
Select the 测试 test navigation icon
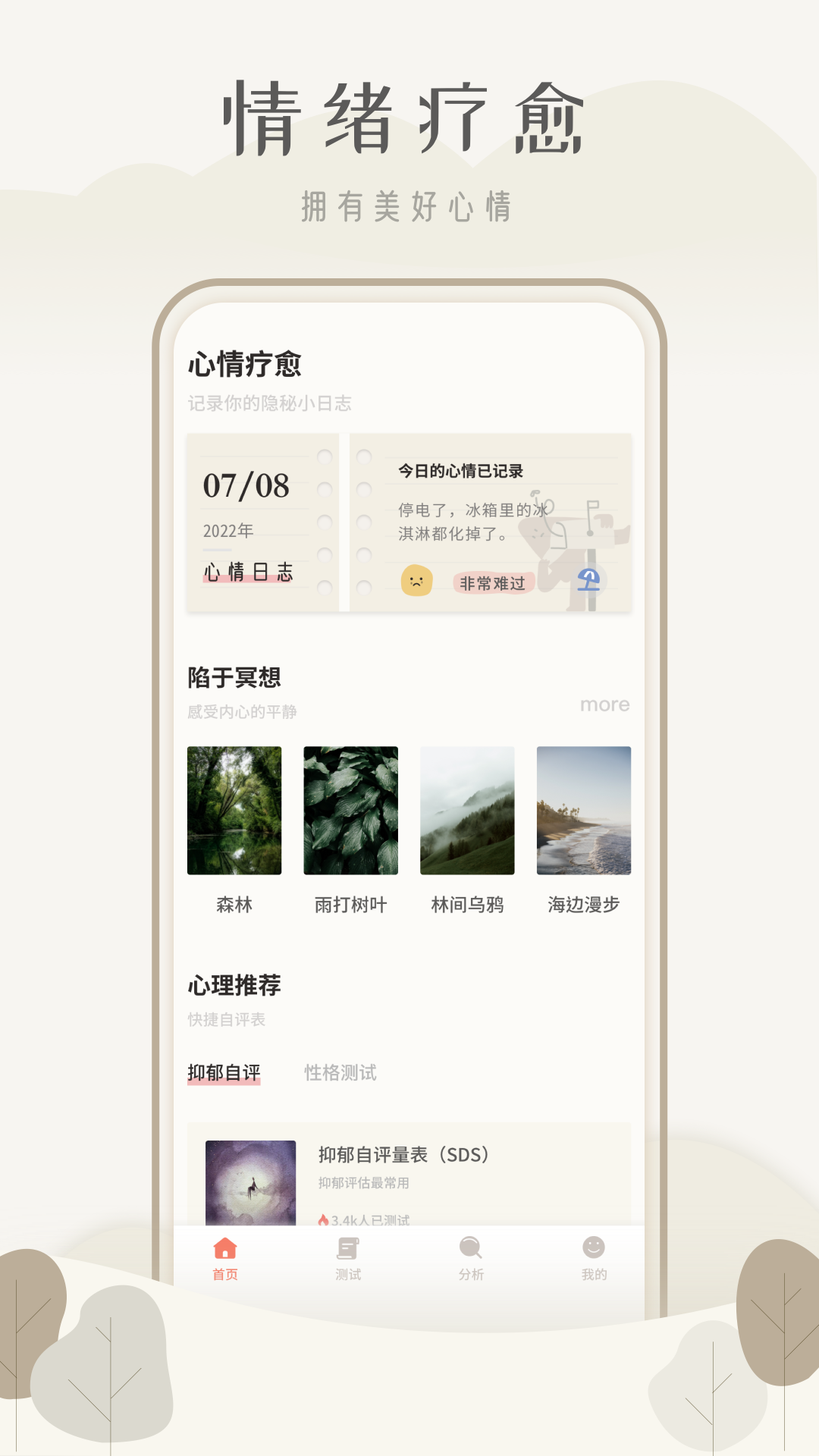[x=347, y=1247]
